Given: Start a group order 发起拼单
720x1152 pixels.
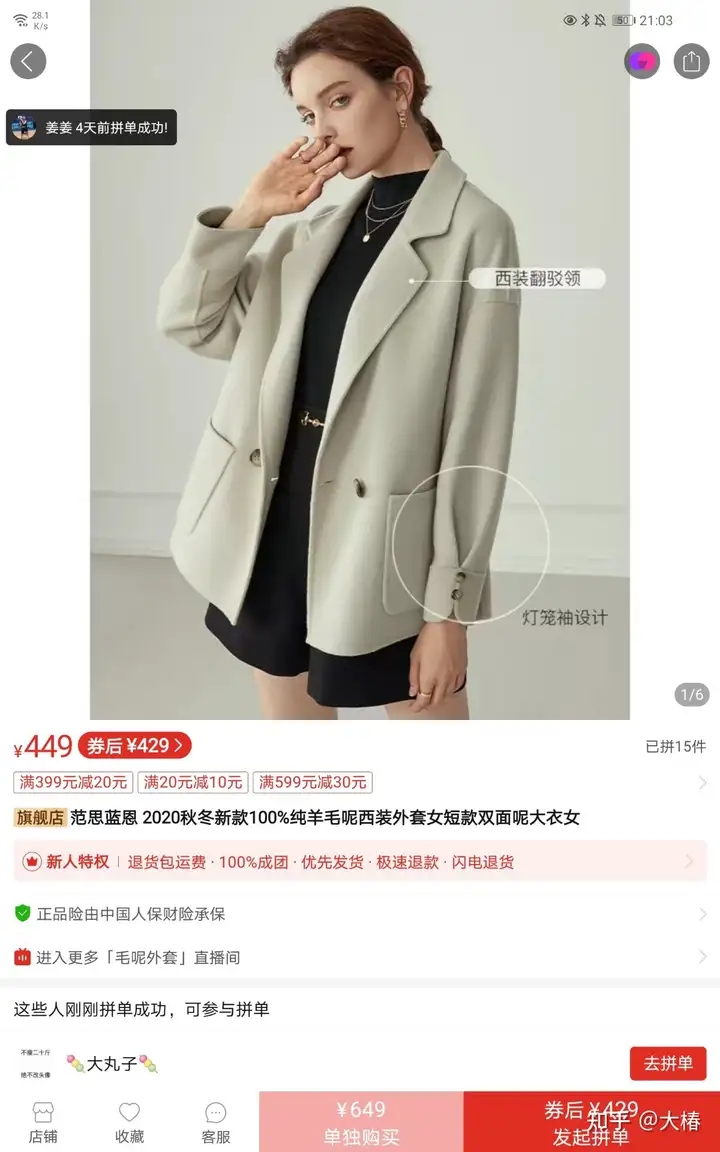Looking at the screenshot, I should click(x=591, y=1122).
